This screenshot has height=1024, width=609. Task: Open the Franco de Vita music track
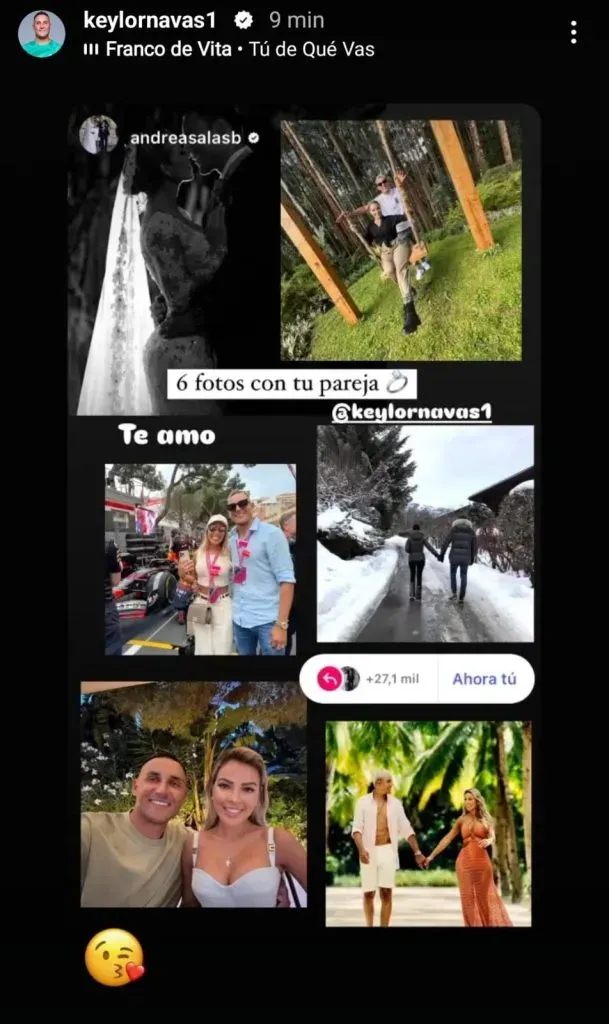tap(235, 49)
